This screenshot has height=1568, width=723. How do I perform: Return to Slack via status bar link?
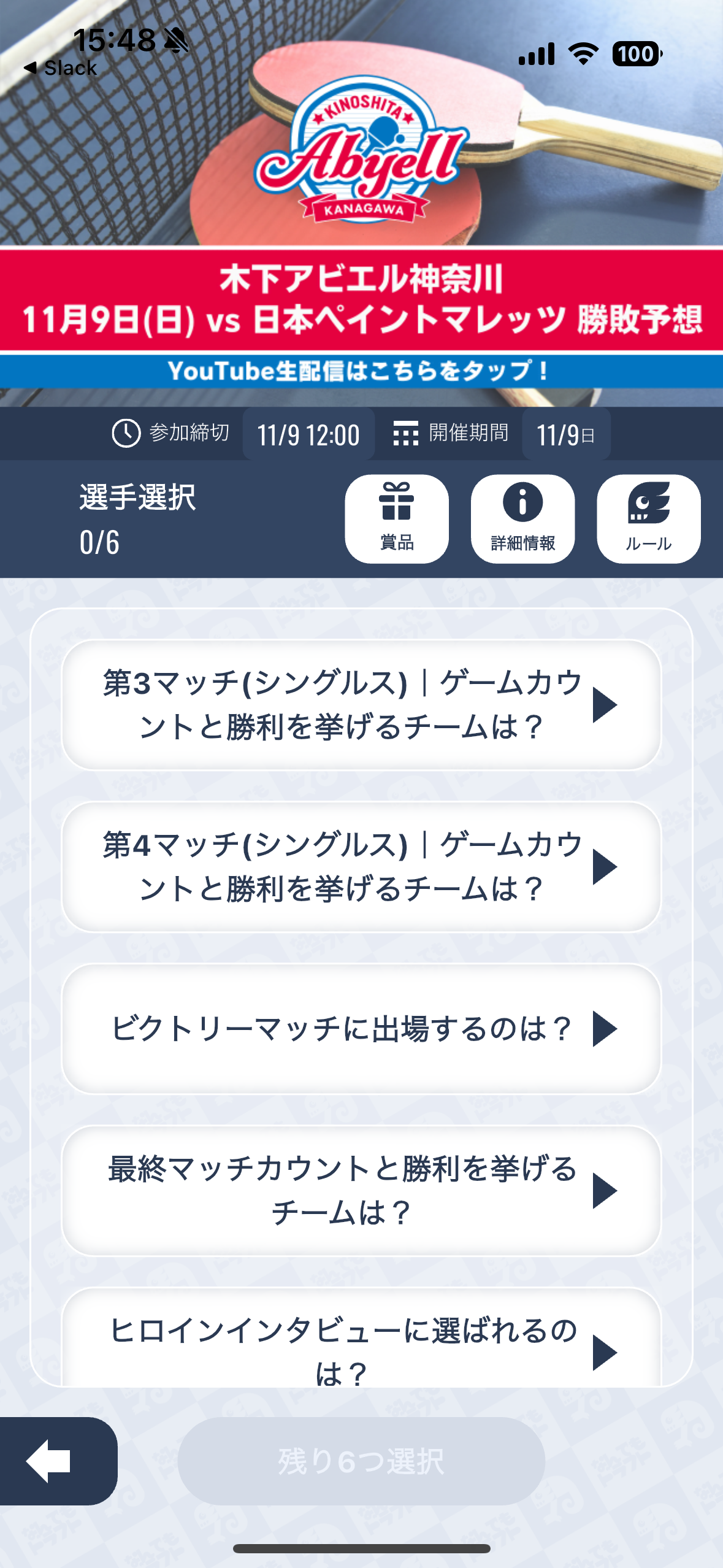pos(61,68)
